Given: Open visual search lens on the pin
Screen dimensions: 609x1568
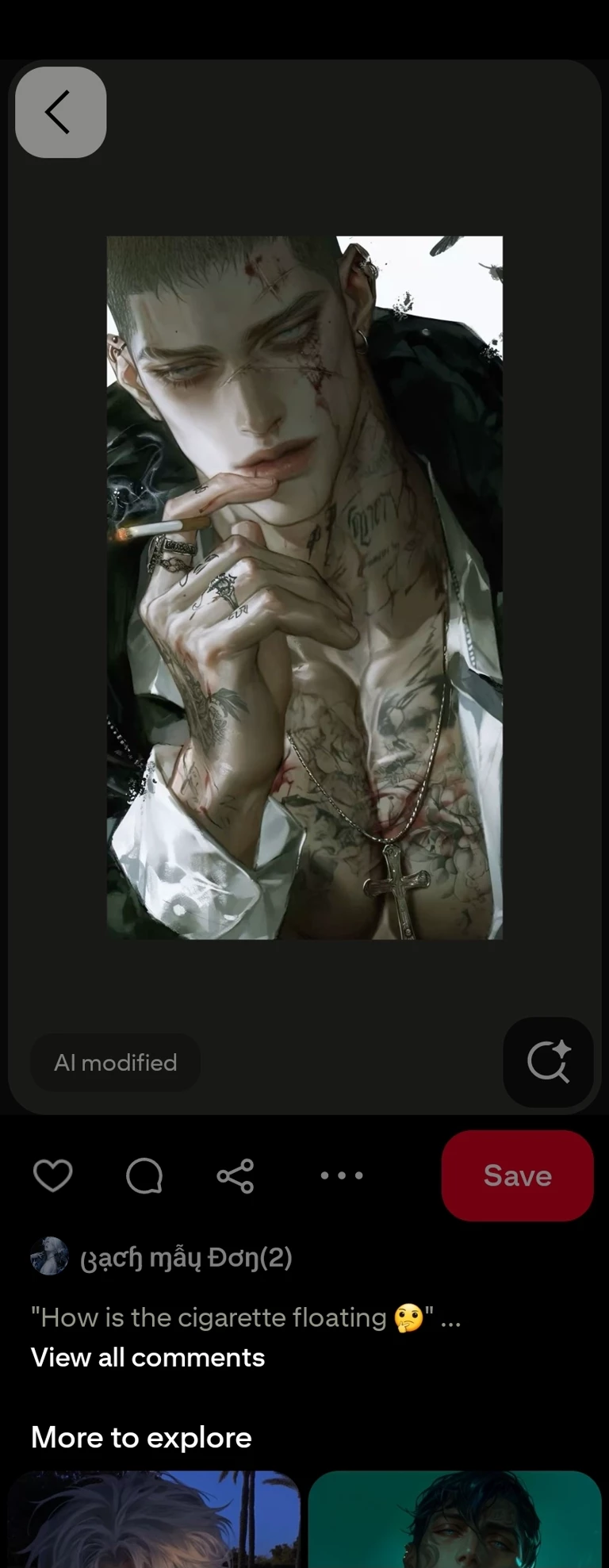Looking at the screenshot, I should pyautogui.click(x=548, y=1062).
